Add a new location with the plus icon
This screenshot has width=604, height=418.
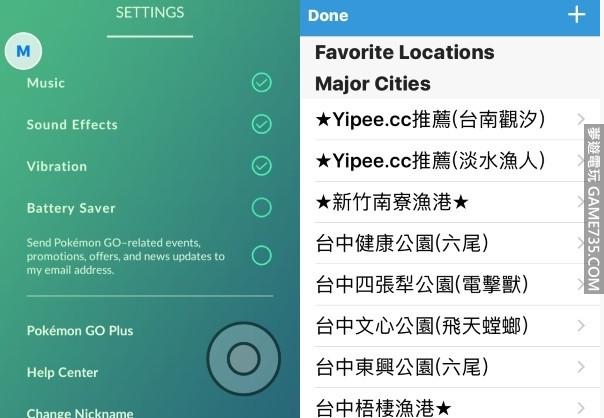click(576, 14)
